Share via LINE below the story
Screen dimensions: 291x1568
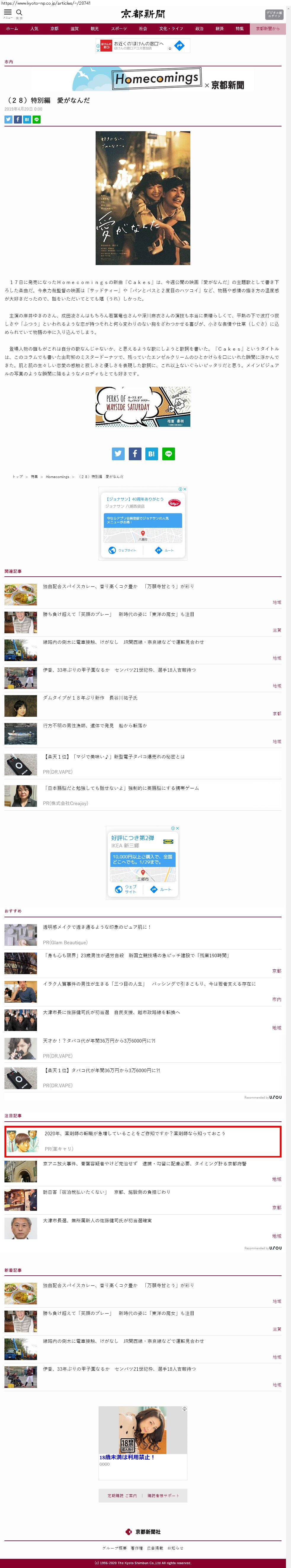tap(169, 453)
